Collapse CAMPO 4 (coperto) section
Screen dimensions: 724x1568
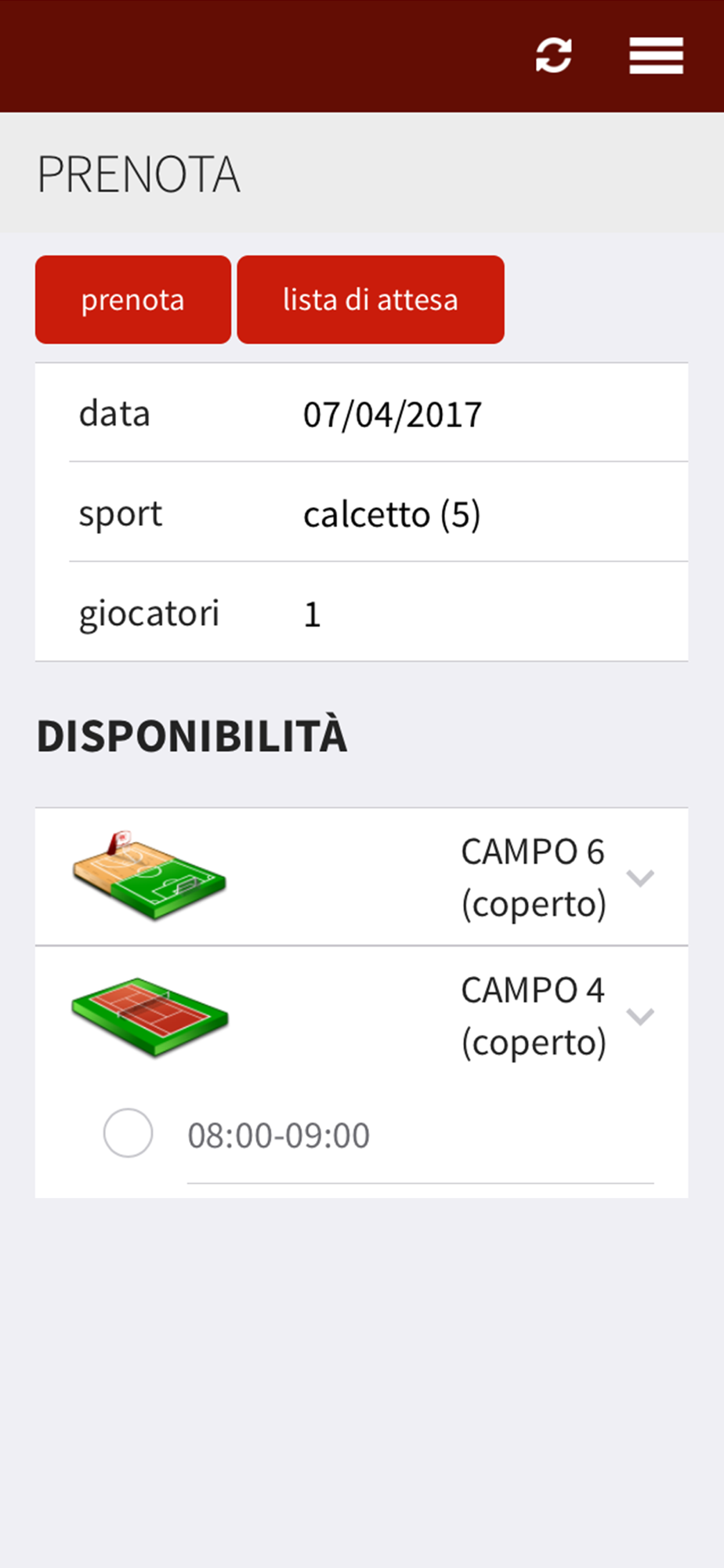click(x=640, y=1016)
